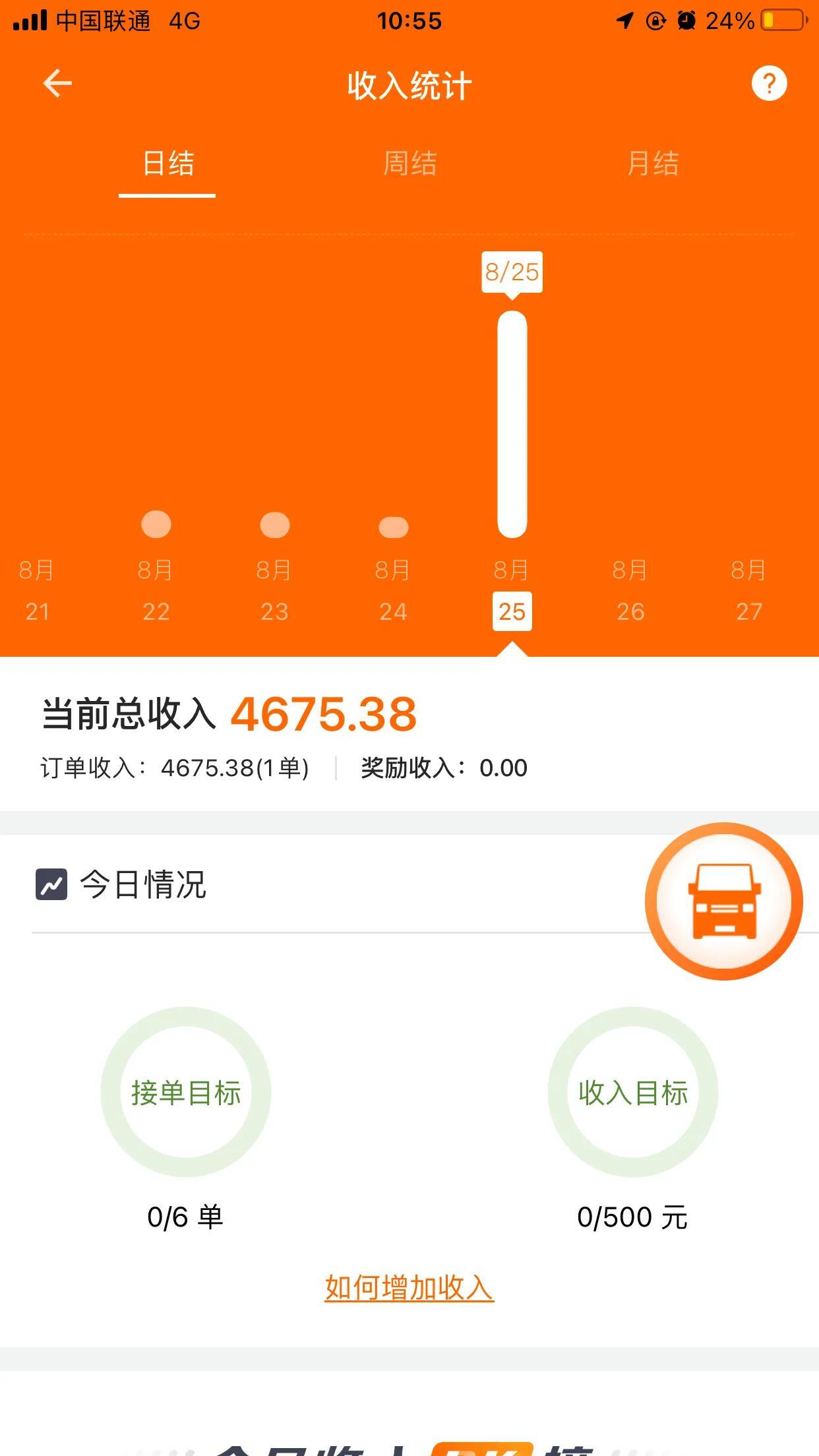
Task: Expand the 8/25 date bubble tooltip
Action: pyautogui.click(x=512, y=271)
